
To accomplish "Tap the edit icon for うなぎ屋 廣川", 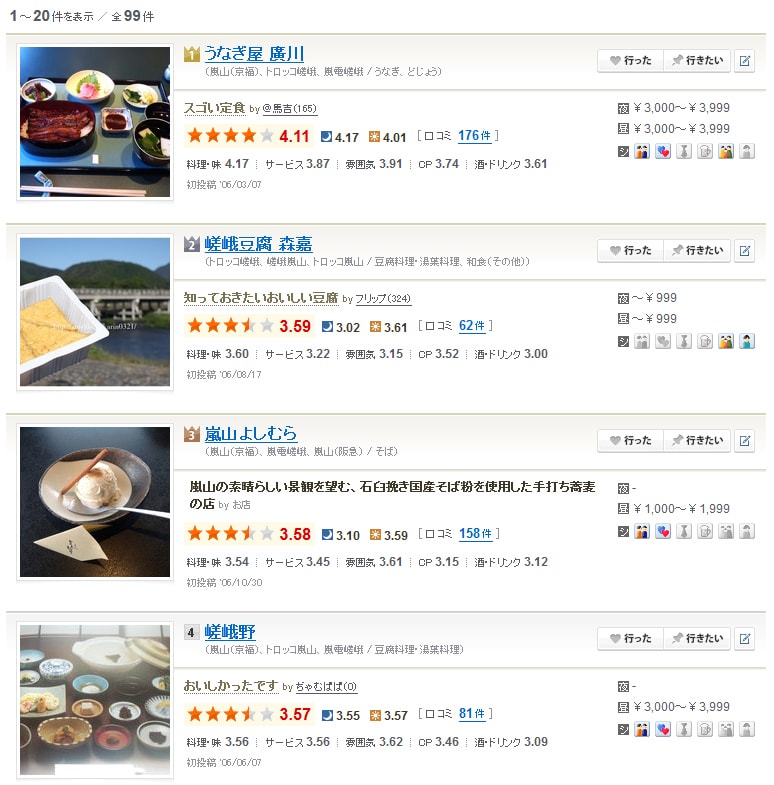I will tap(744, 61).
